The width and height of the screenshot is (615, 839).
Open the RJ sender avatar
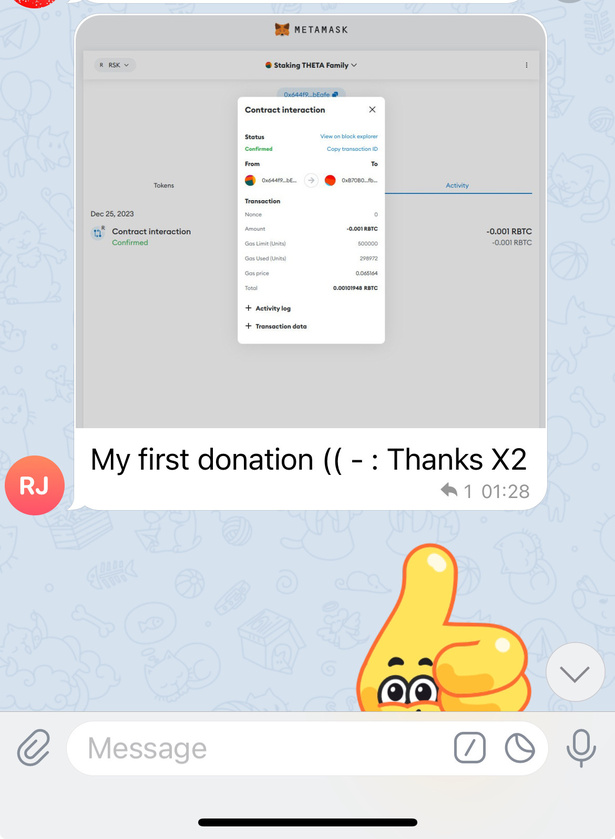[x=34, y=486]
